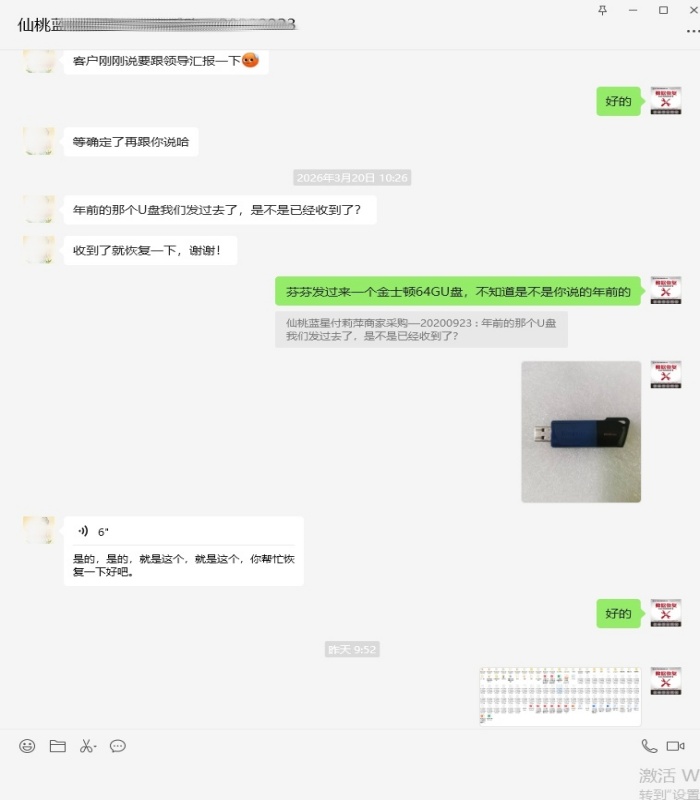Start a voice call
The width and height of the screenshot is (700, 800).
pyautogui.click(x=649, y=746)
